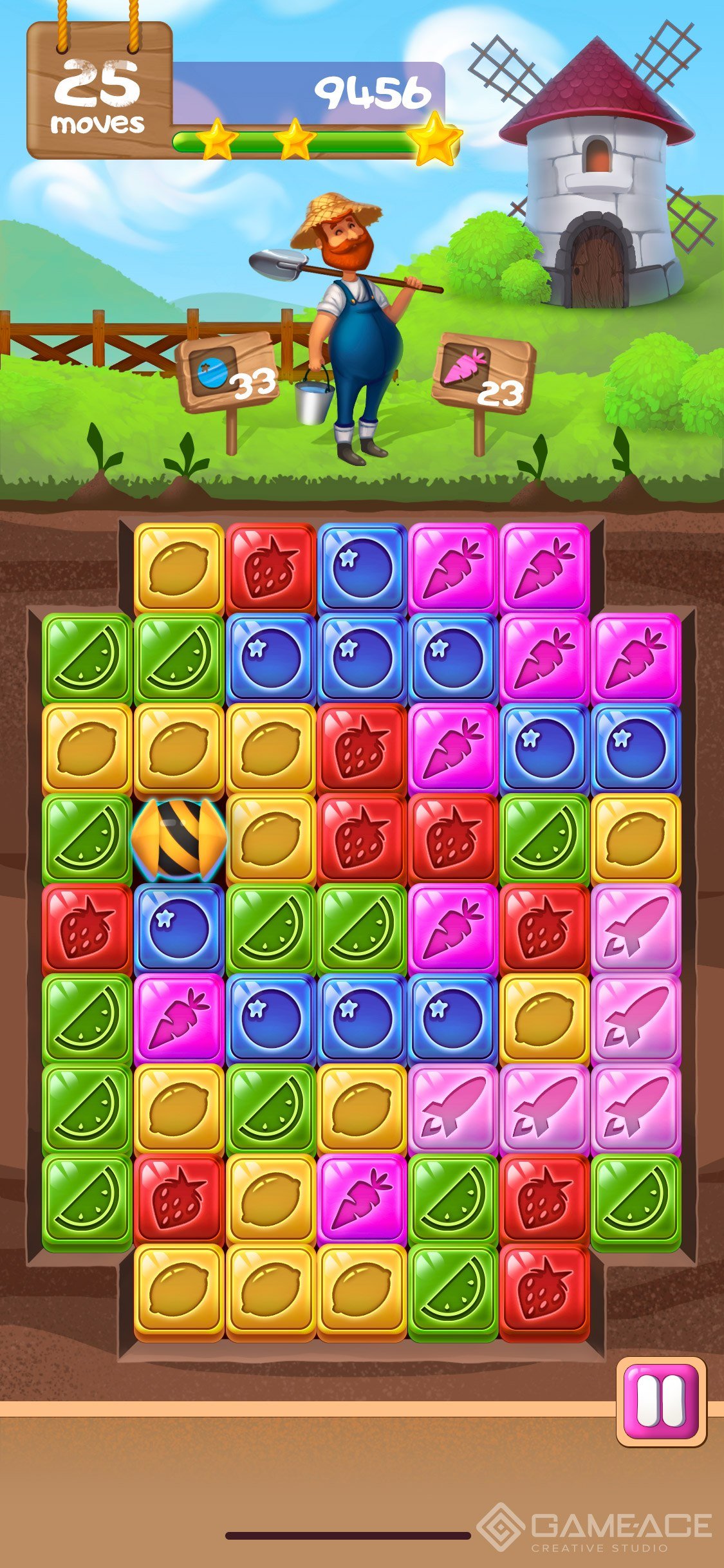The width and height of the screenshot is (724, 1568).
Task: Hit the lime block left of the striped booster
Action: click(87, 839)
